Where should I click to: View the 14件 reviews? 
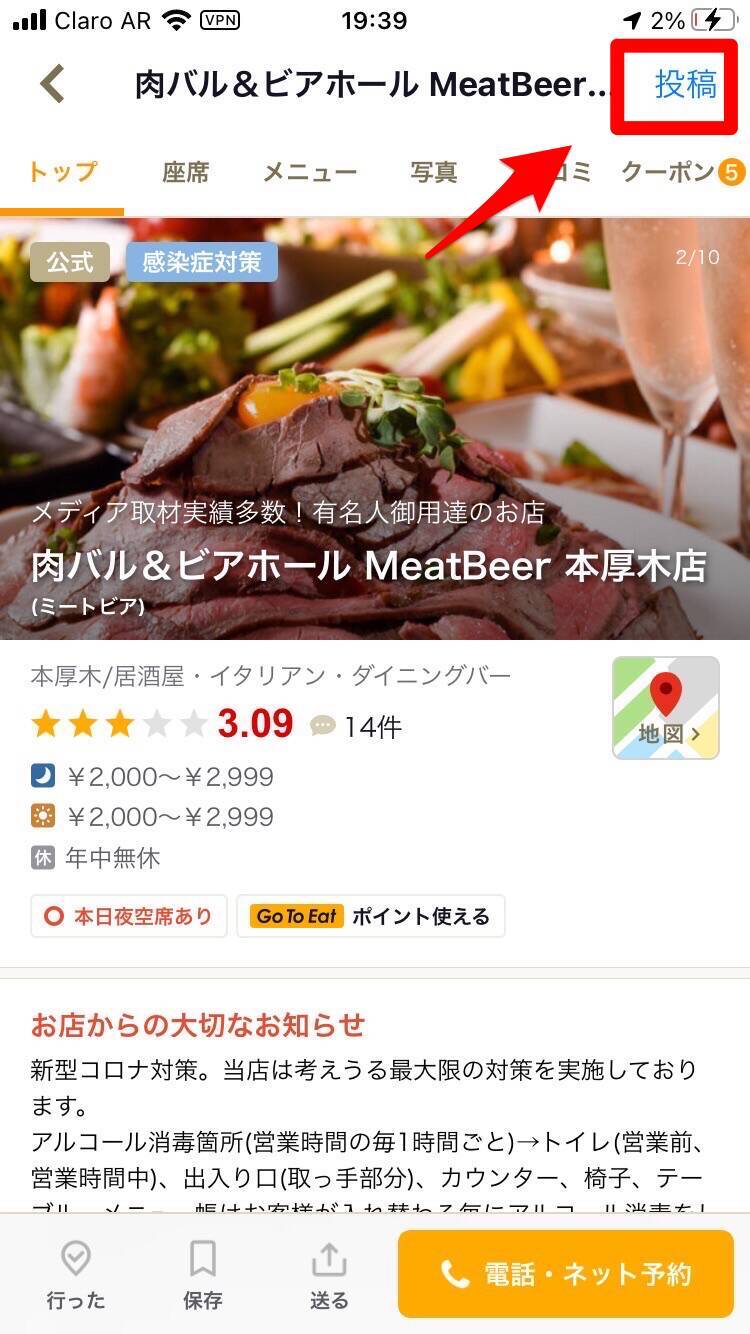(x=357, y=727)
